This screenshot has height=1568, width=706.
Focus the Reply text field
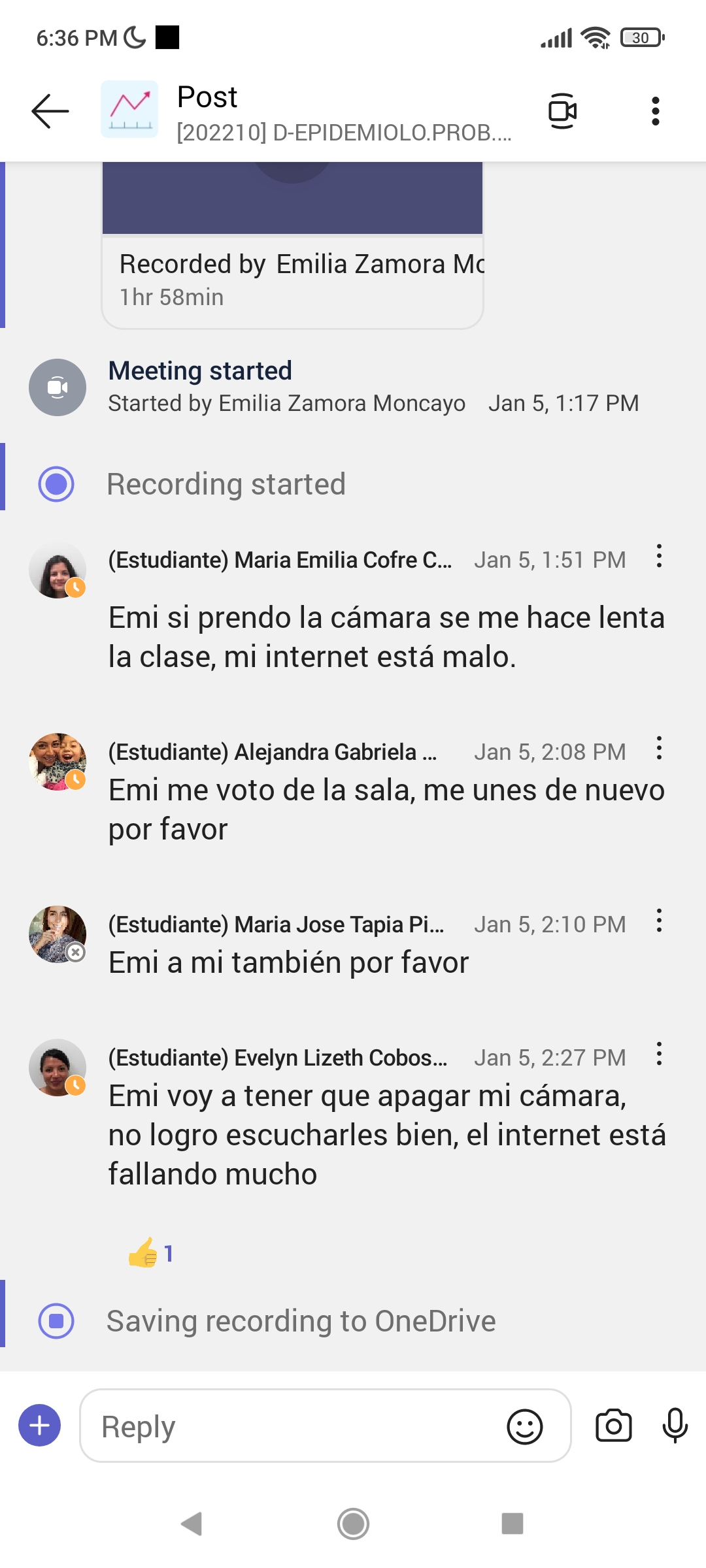click(x=294, y=1426)
